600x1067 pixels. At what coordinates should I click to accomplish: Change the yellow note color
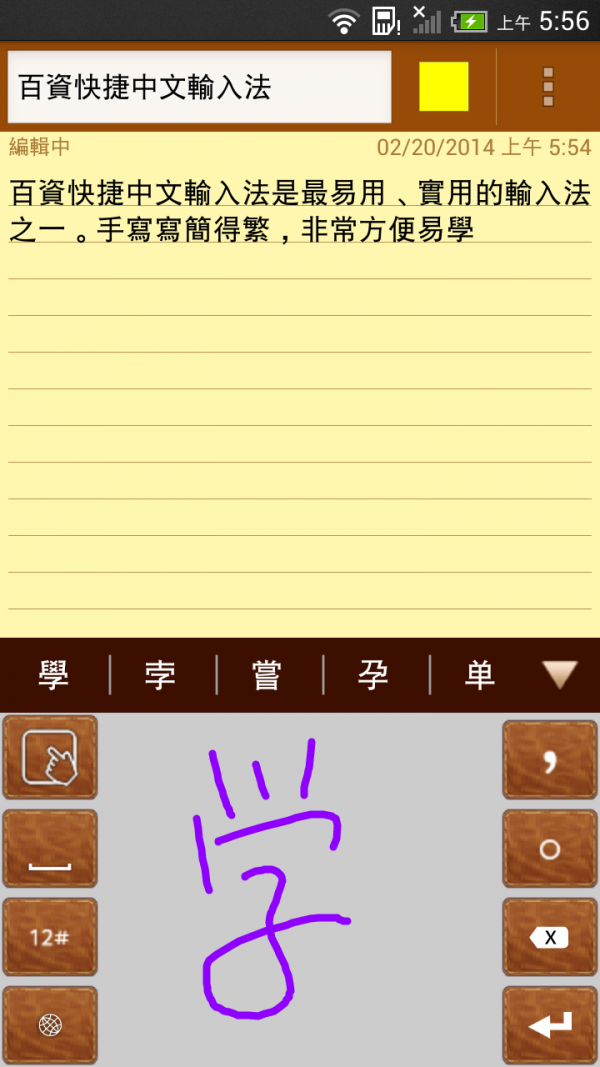pos(443,87)
